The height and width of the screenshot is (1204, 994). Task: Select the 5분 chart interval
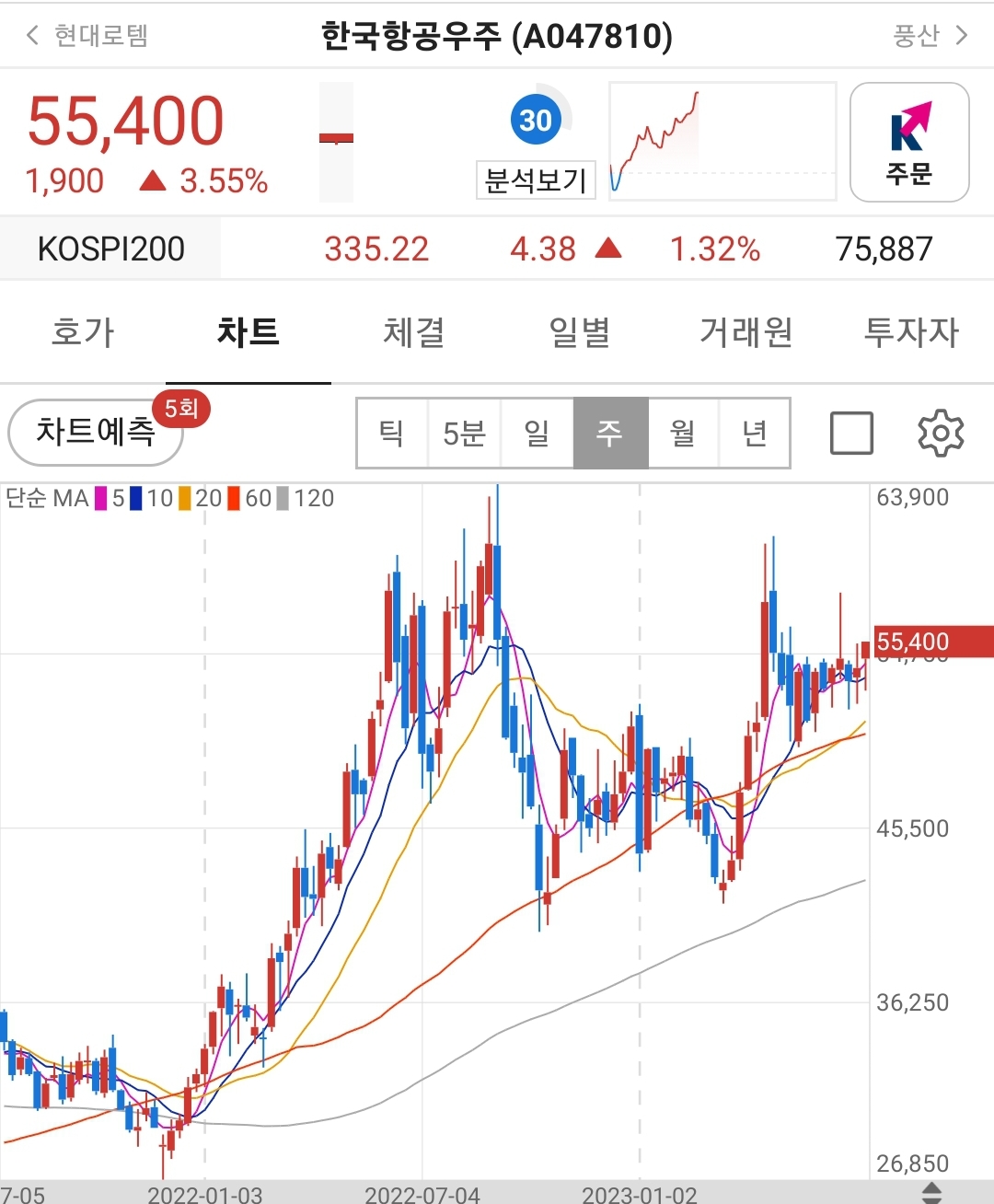coord(465,433)
